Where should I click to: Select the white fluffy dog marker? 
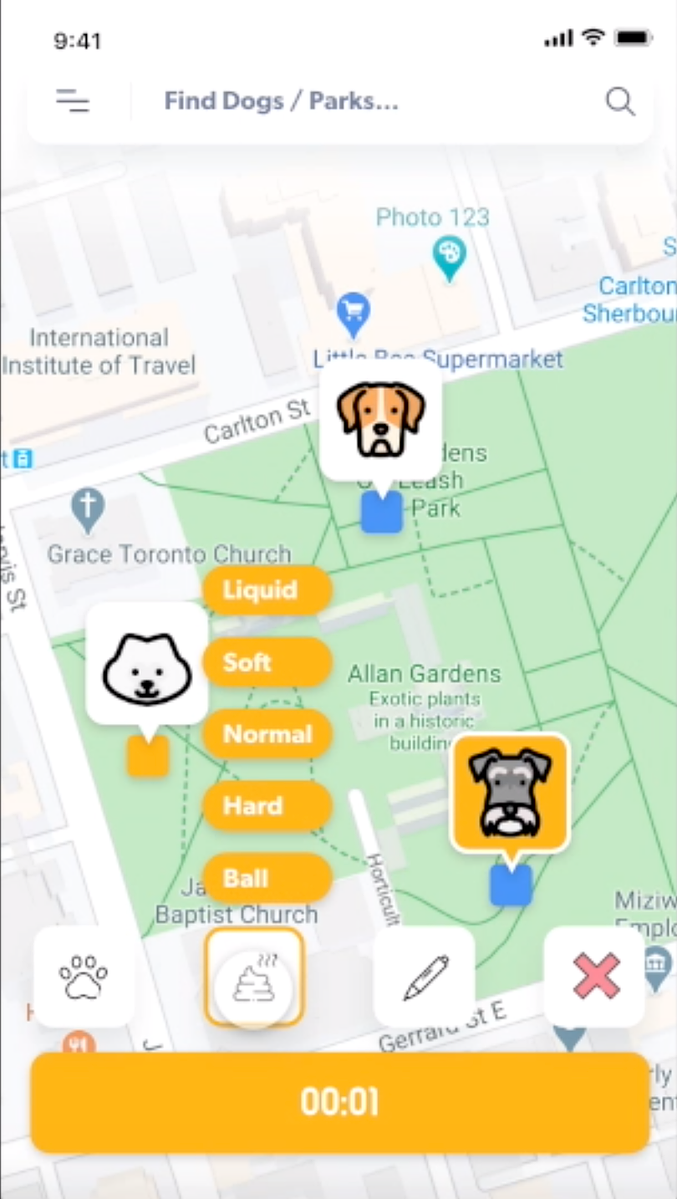tap(147, 663)
